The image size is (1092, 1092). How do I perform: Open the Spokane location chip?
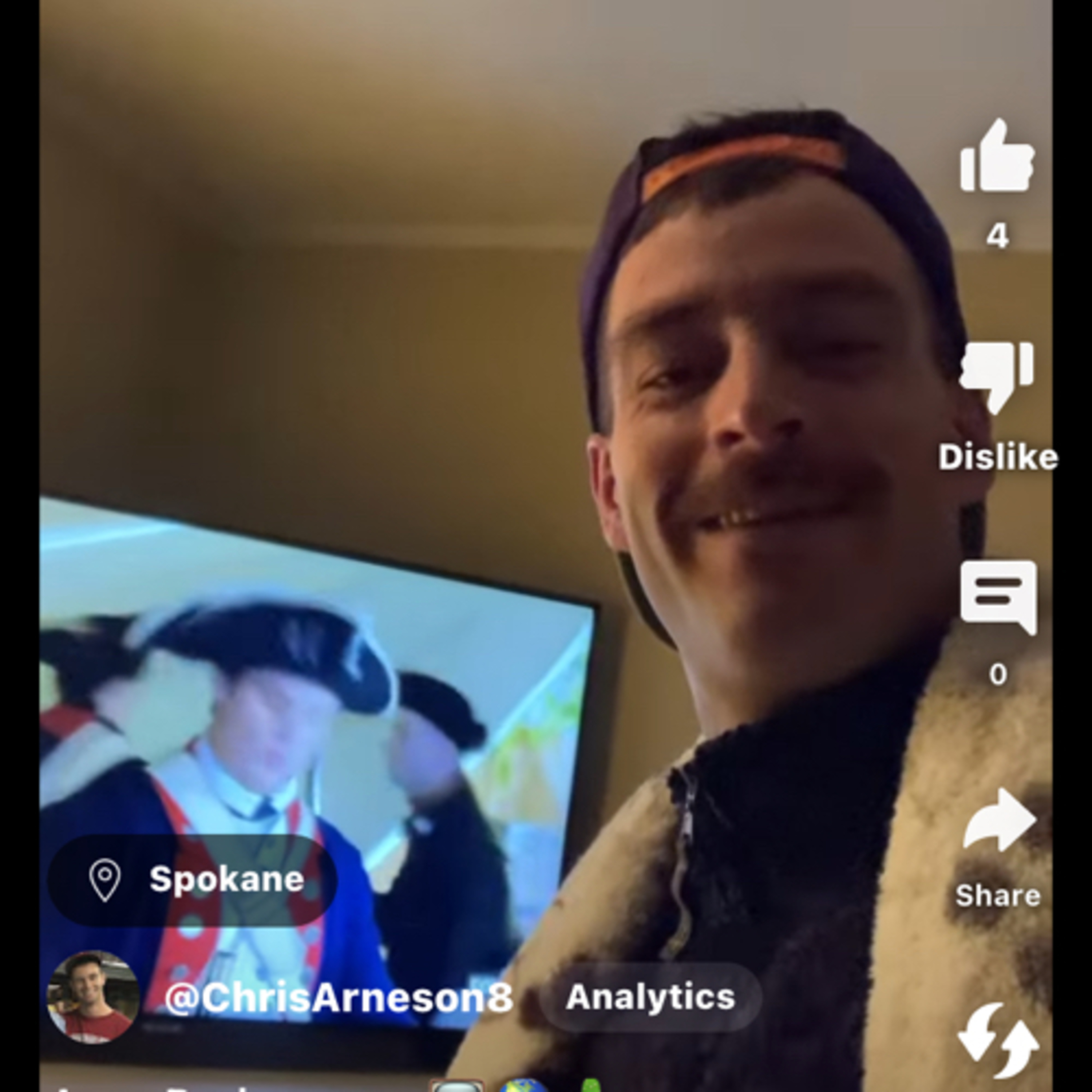coord(192,879)
